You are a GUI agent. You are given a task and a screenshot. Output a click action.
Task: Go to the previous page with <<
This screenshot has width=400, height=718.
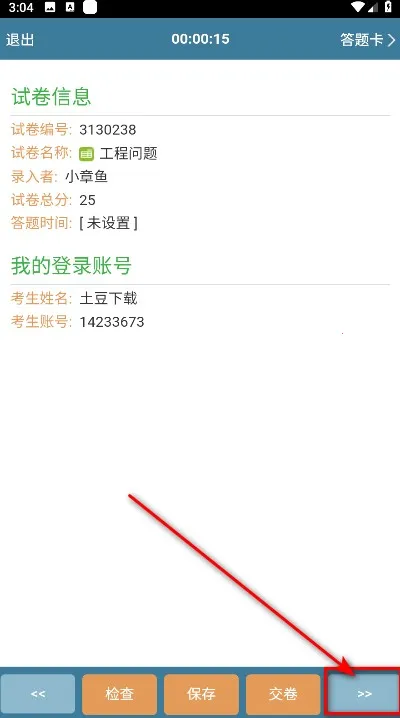(x=38, y=694)
